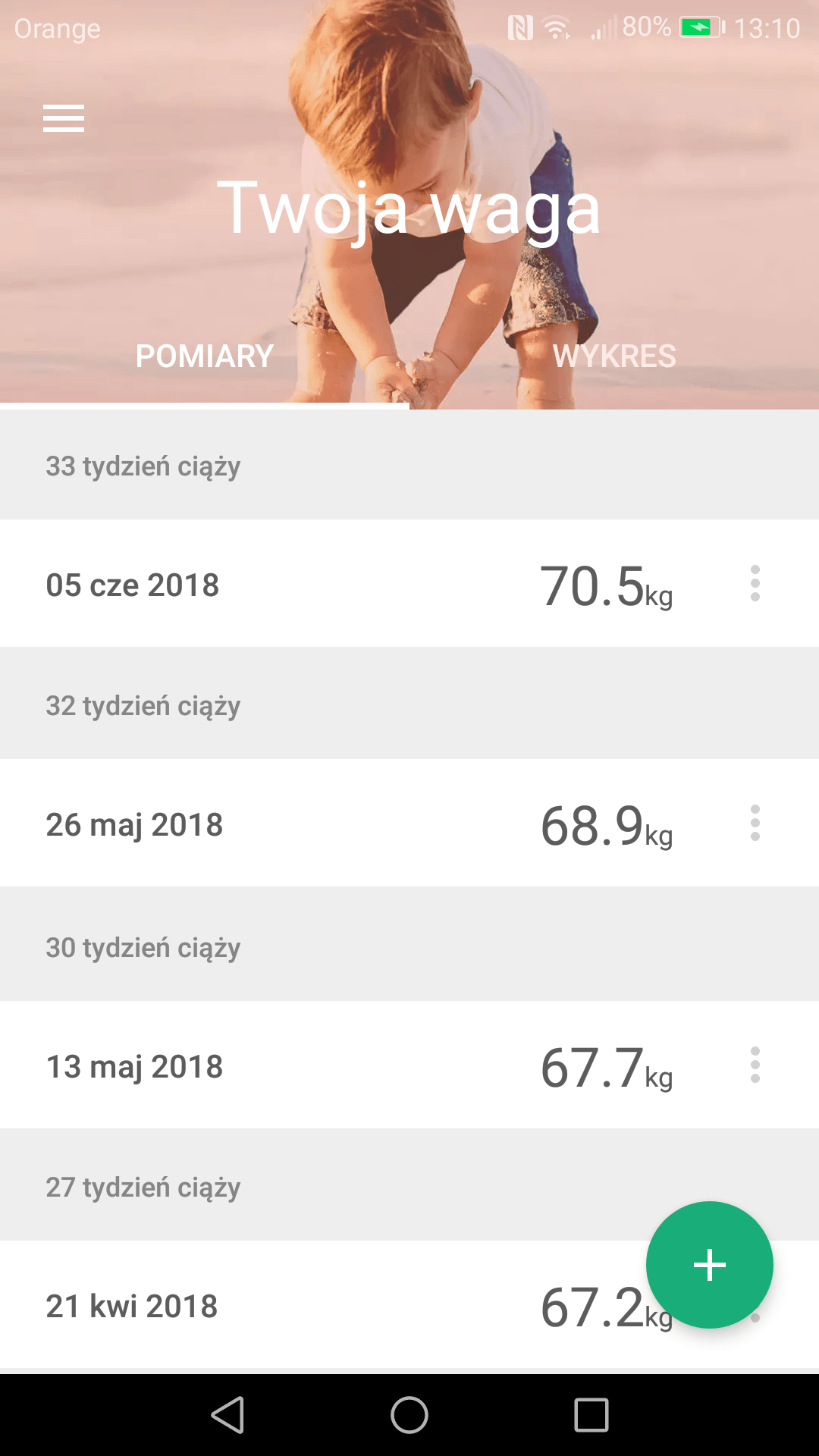Open the hamburger drawer menu
The height and width of the screenshot is (1456, 819).
(64, 118)
